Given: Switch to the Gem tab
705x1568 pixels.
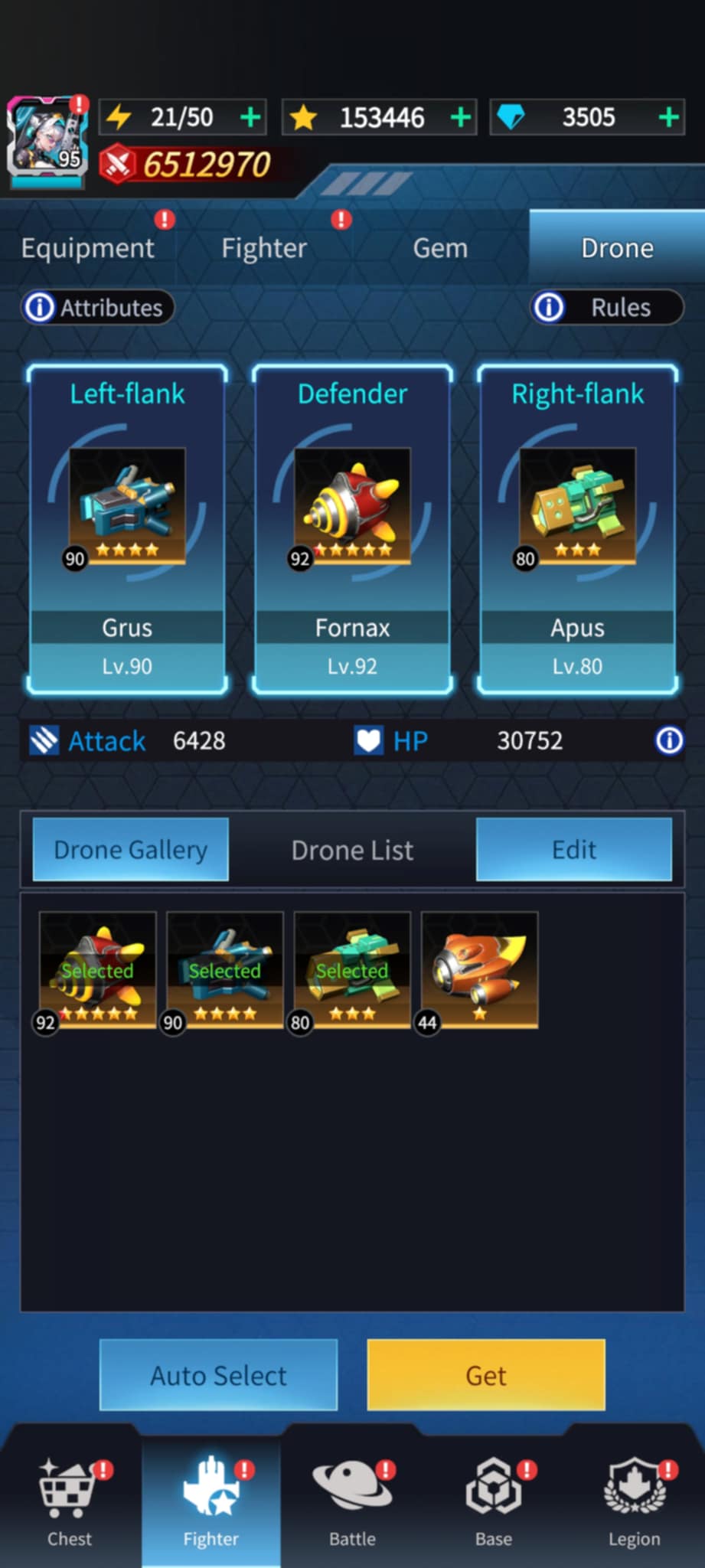Looking at the screenshot, I should [440, 248].
